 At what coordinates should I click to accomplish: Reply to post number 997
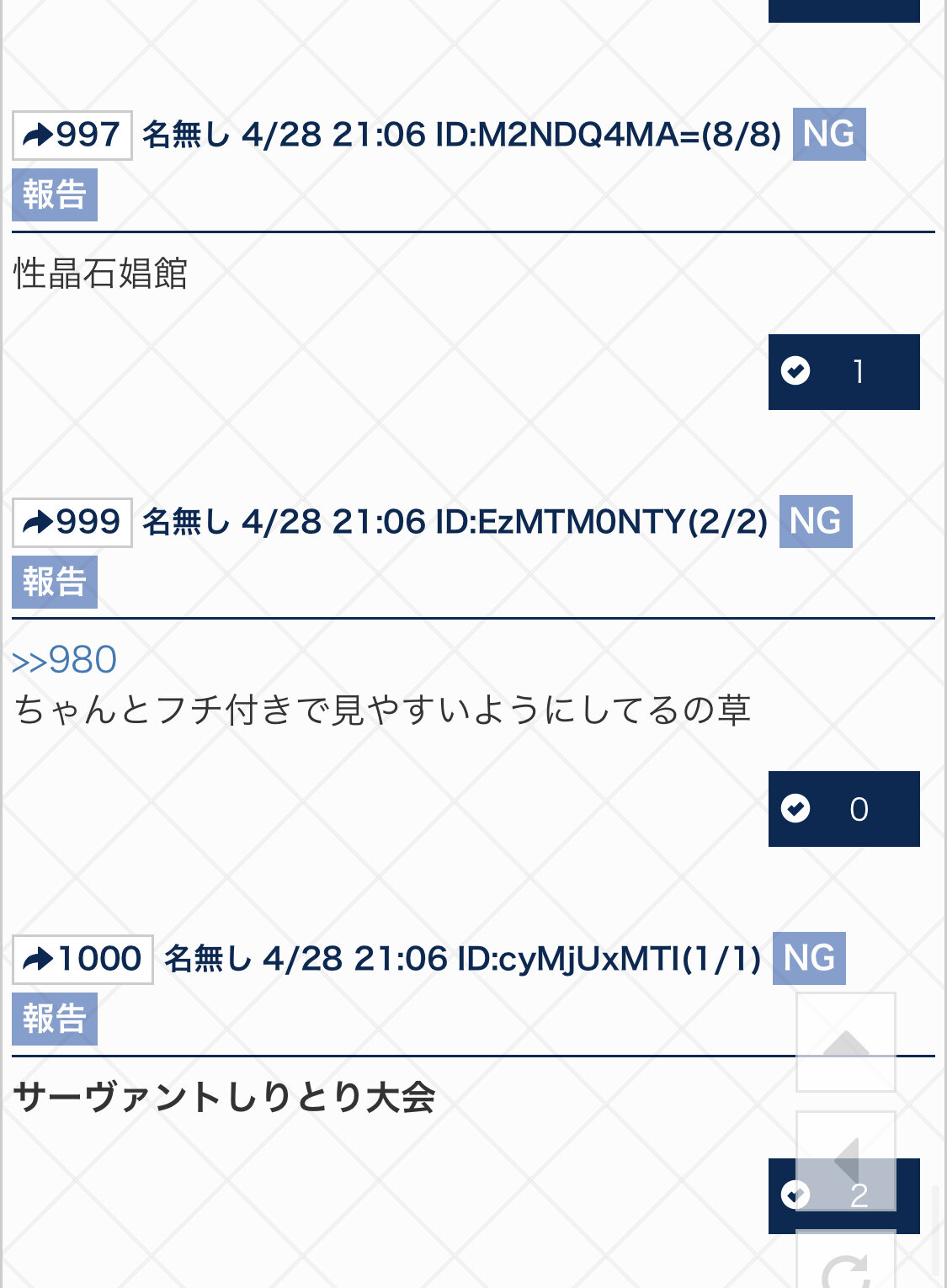pos(72,136)
